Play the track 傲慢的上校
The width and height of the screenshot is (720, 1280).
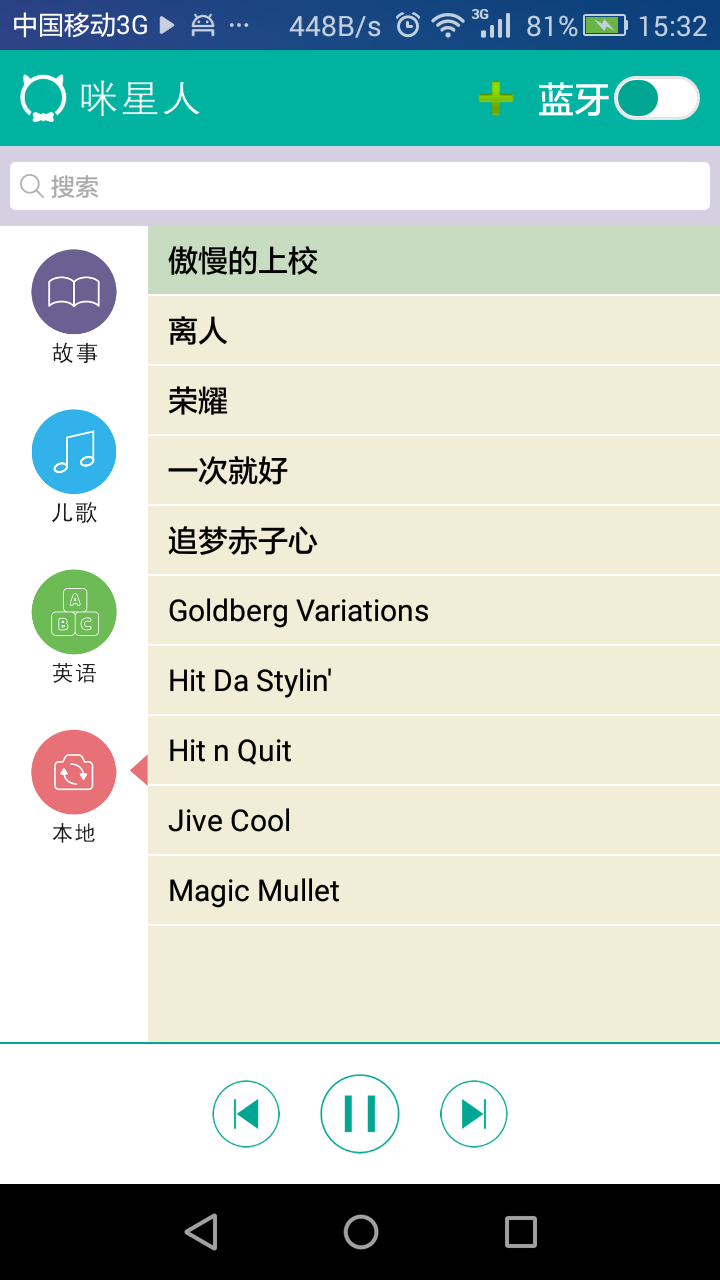(x=434, y=261)
